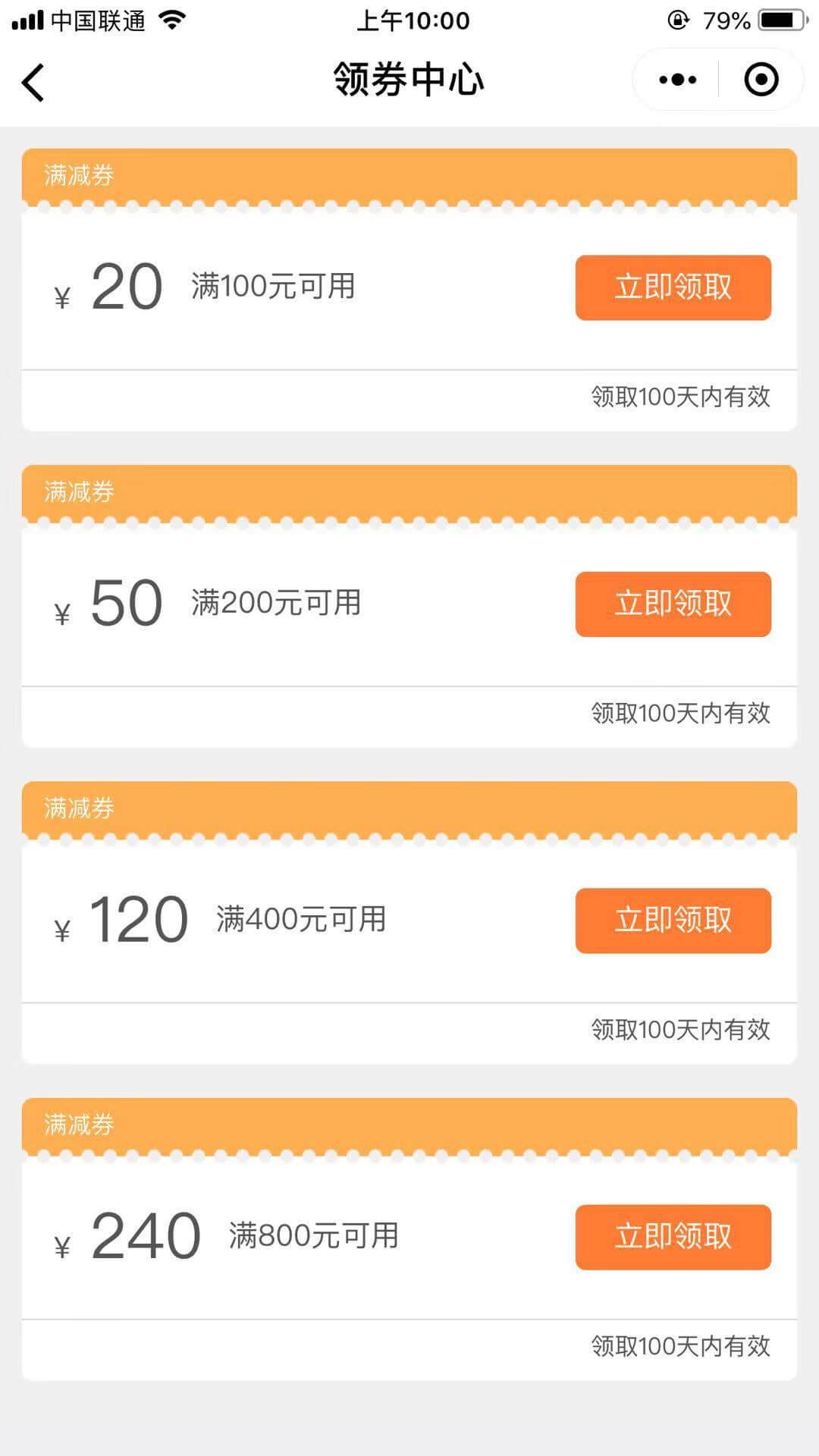Get the ¥120 coupon for orders over 400元
This screenshot has width=819, height=1456.
click(x=673, y=920)
